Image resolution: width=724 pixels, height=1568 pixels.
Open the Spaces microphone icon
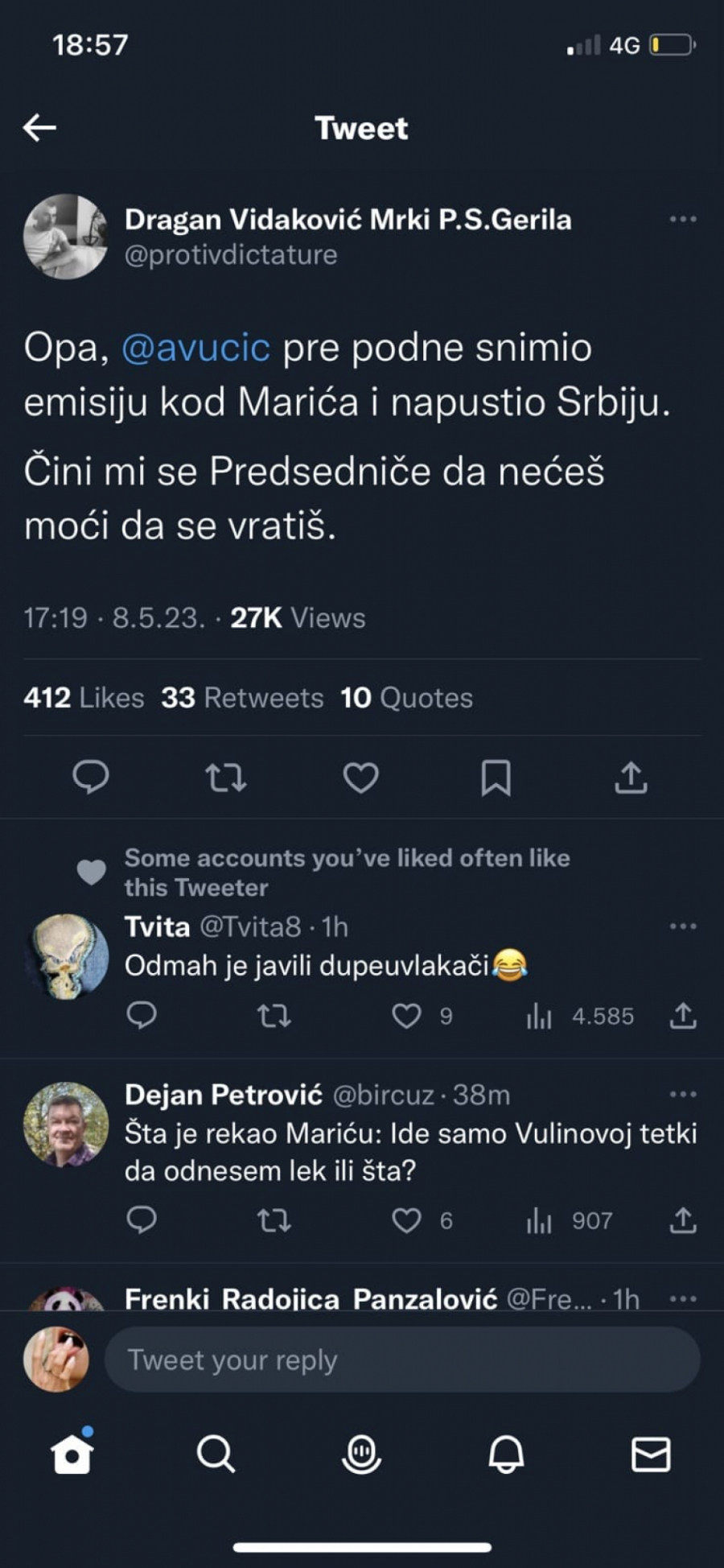(x=361, y=1454)
